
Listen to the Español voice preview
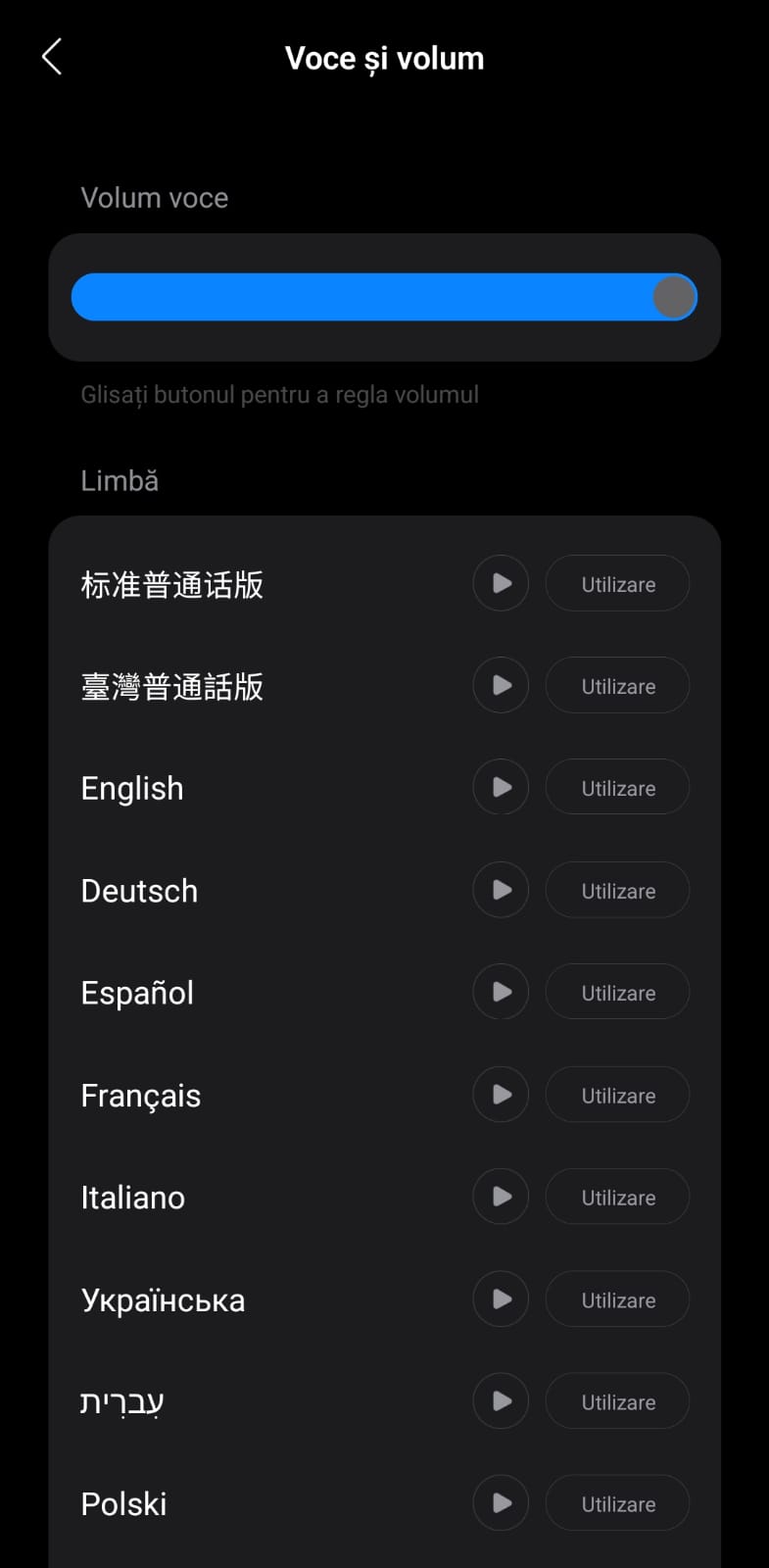[x=501, y=992]
